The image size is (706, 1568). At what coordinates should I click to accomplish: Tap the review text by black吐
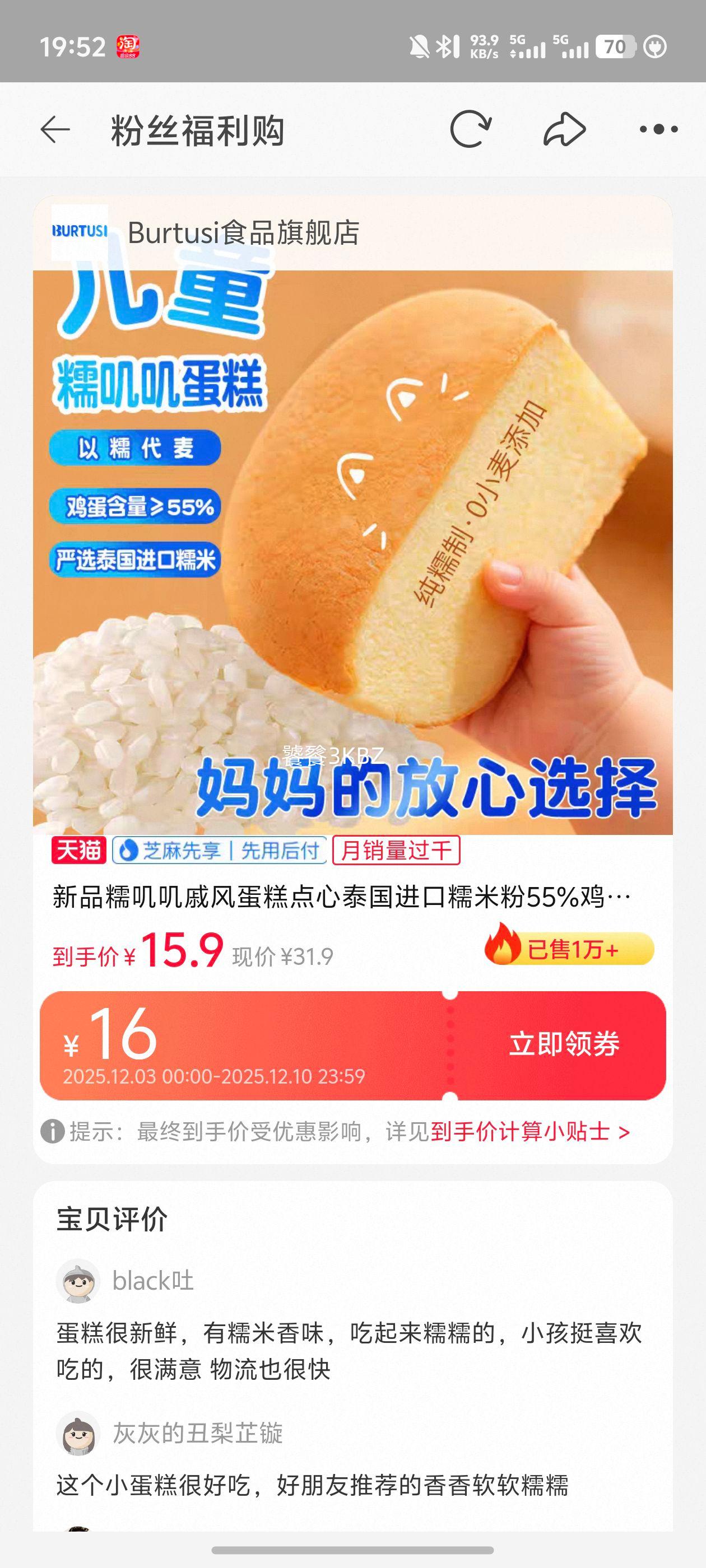point(341,1345)
